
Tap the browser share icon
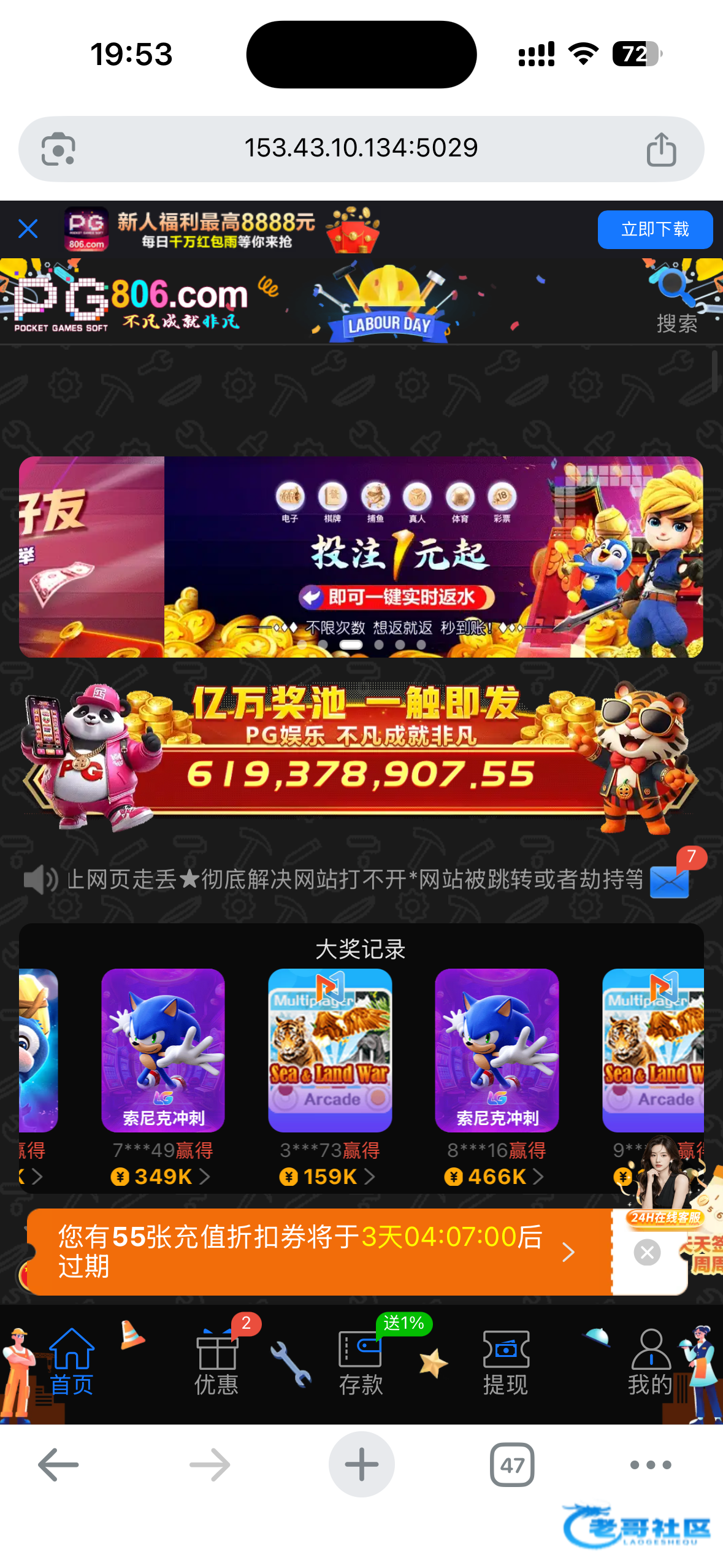[661, 149]
